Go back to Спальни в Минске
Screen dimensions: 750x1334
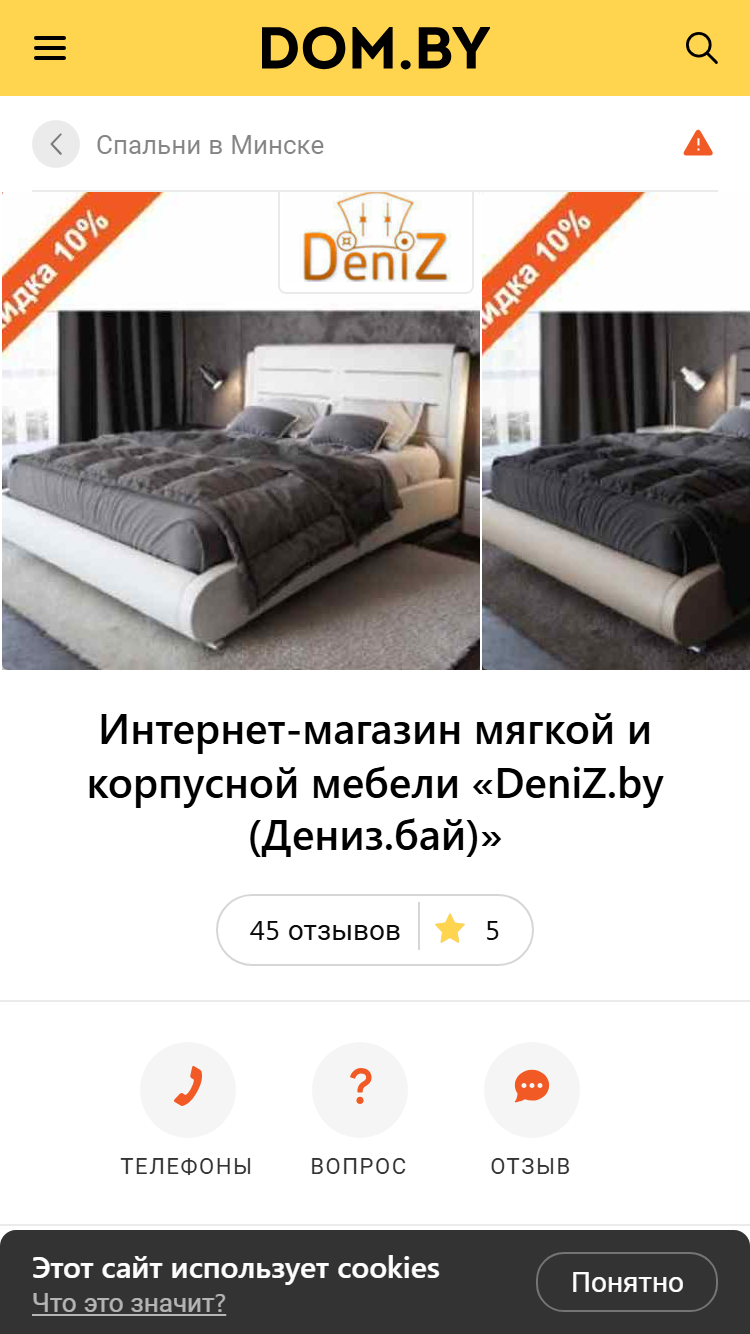click(x=178, y=145)
